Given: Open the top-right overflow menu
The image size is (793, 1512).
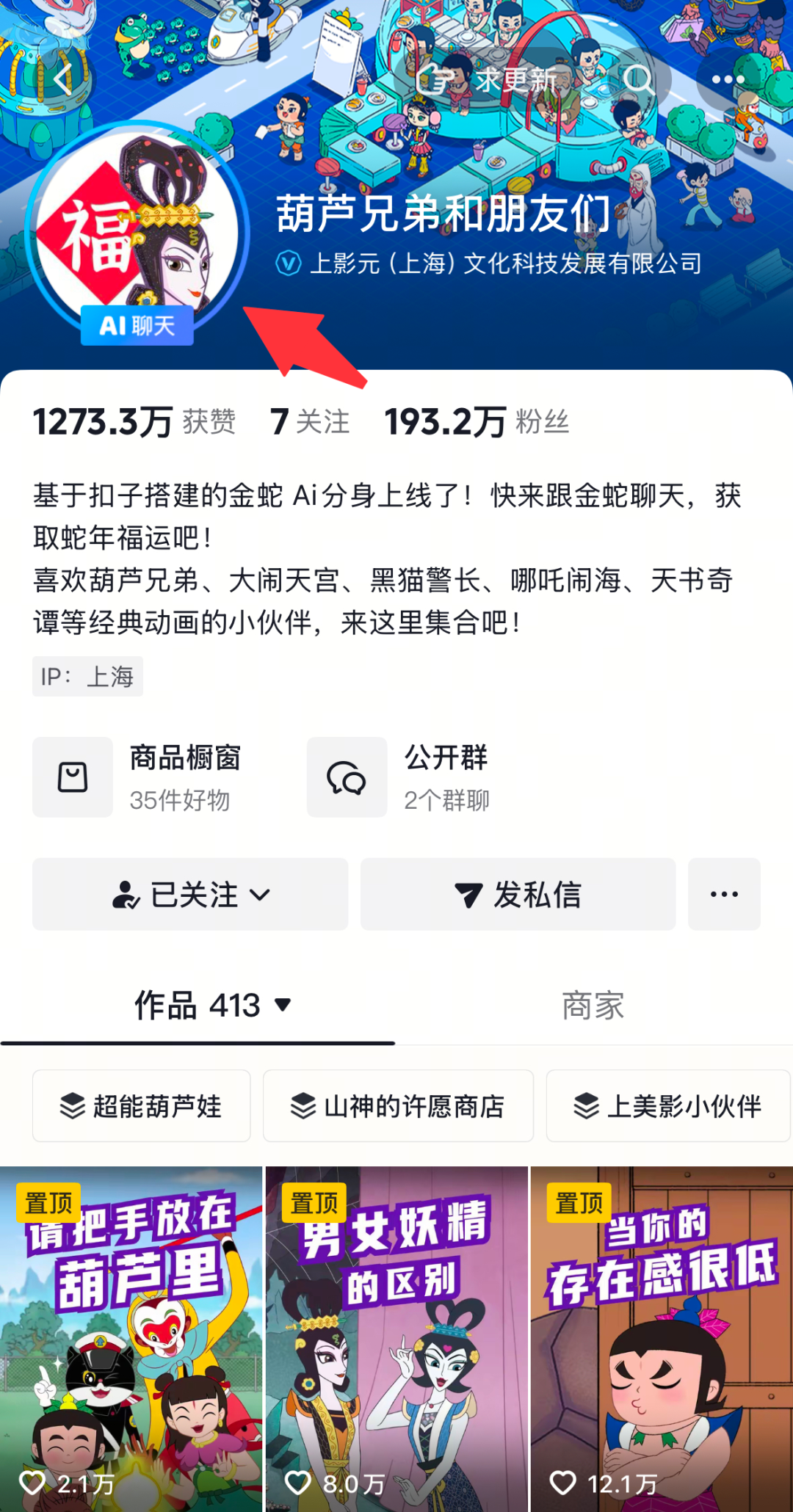Looking at the screenshot, I should (728, 79).
